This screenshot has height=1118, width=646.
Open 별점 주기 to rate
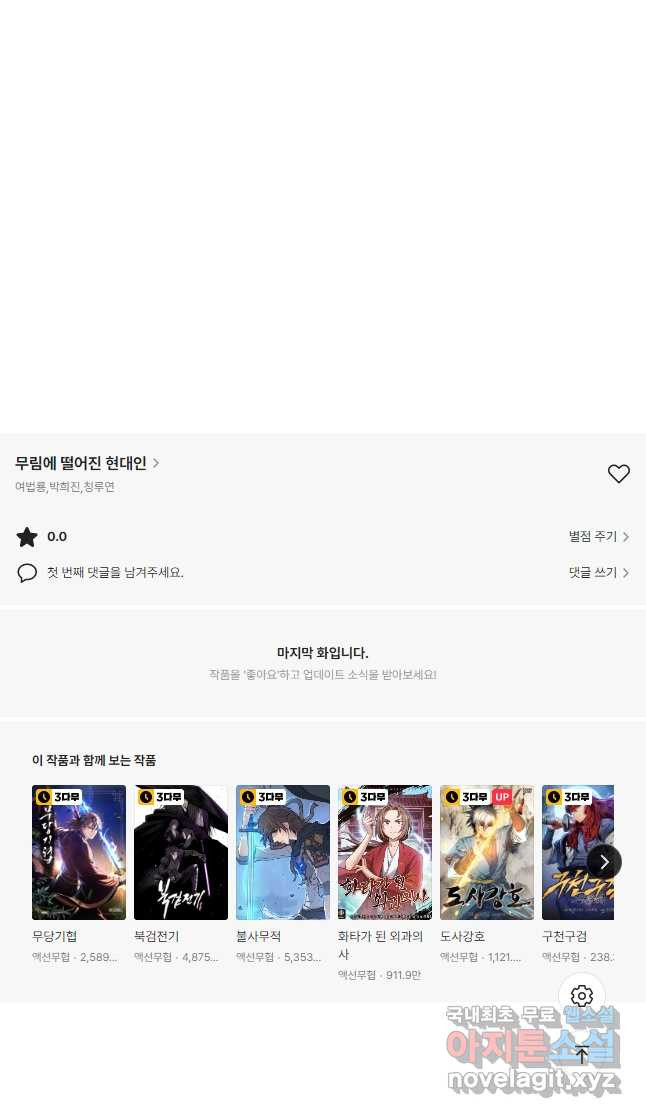(598, 536)
